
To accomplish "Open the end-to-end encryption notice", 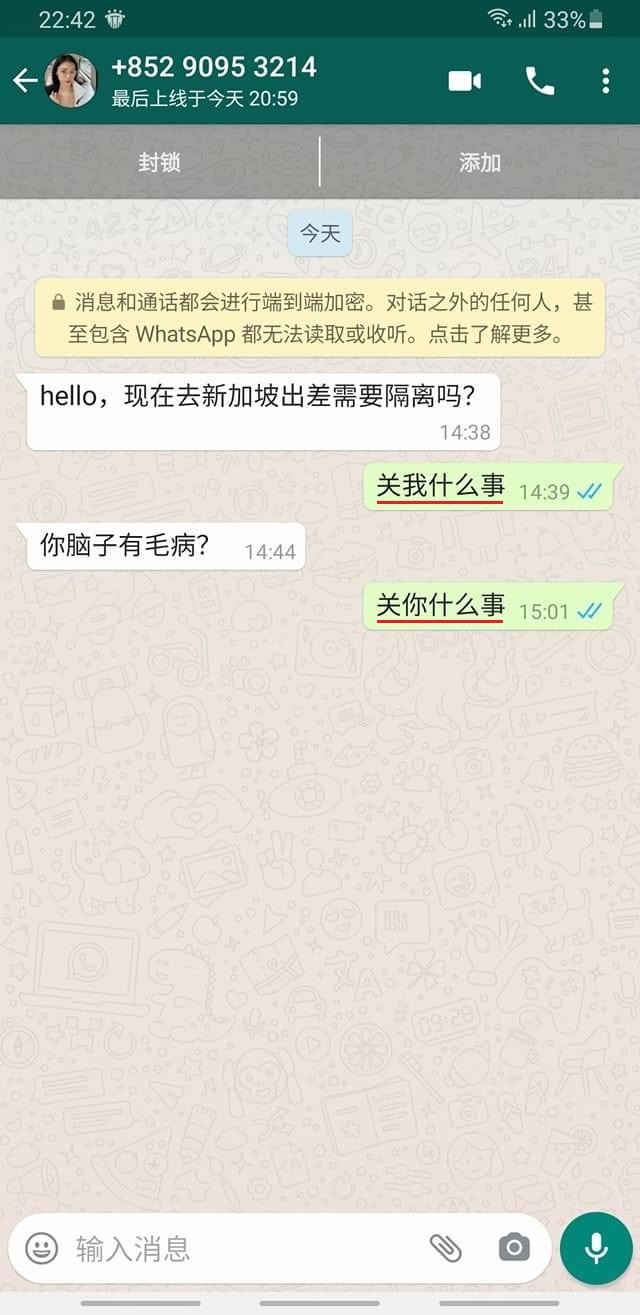I will [320, 318].
